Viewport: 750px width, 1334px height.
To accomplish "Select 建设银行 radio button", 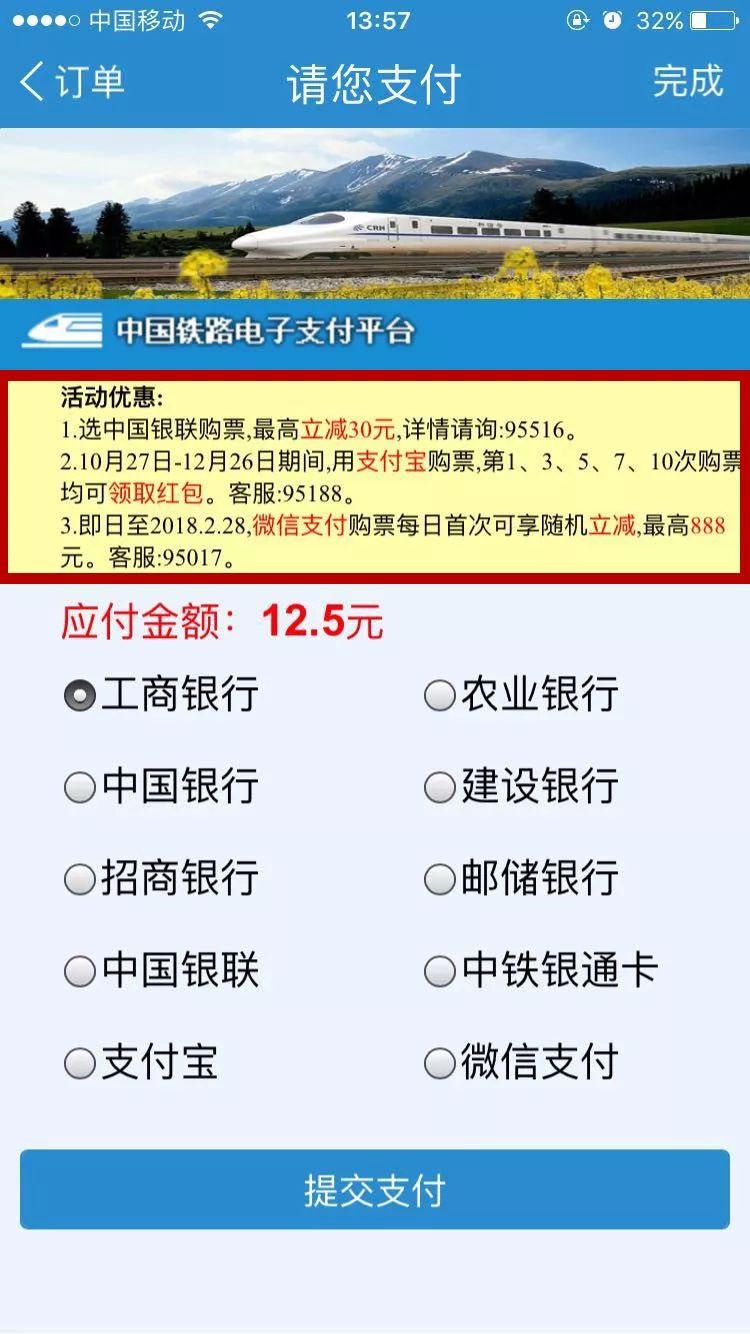I will point(438,784).
